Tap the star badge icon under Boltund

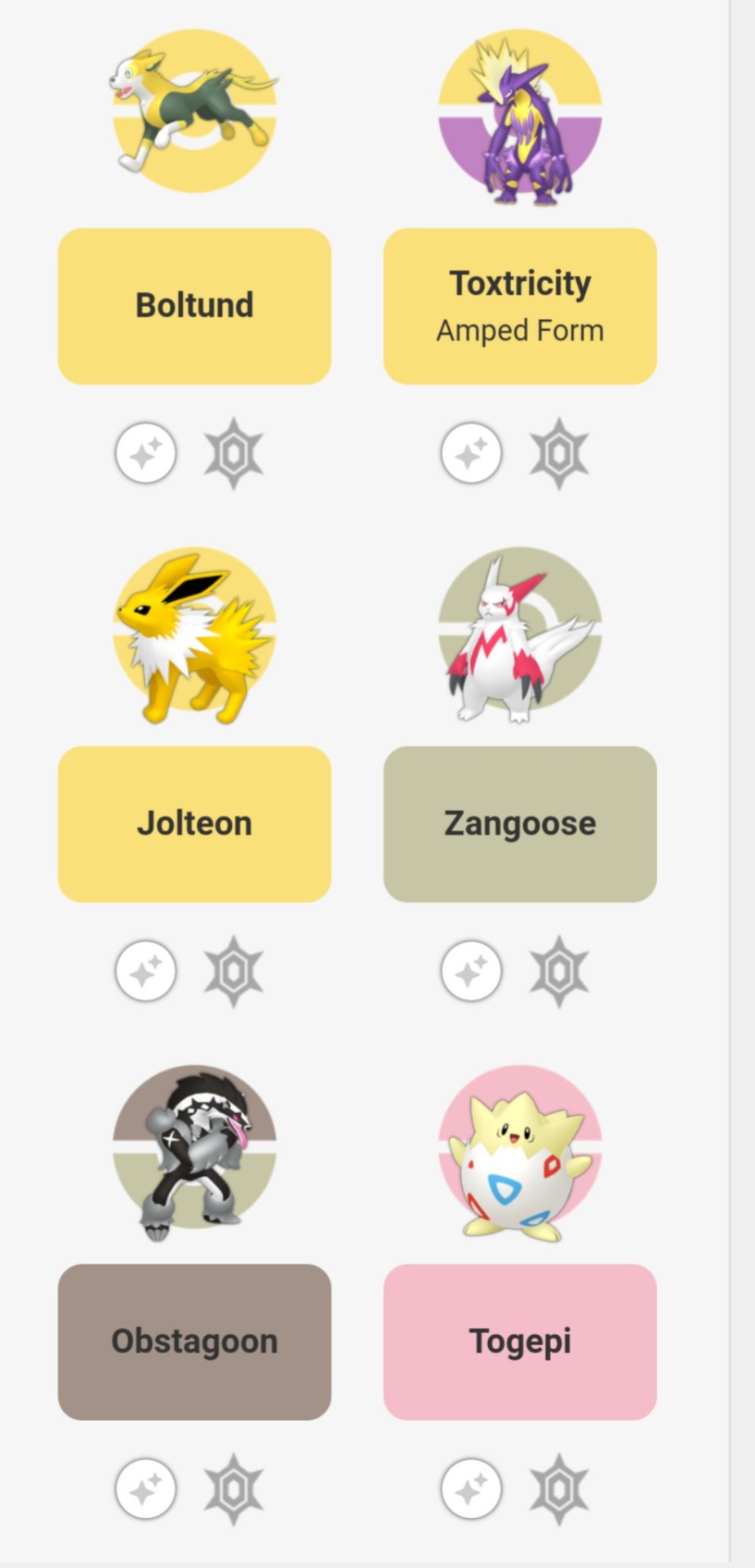point(233,453)
